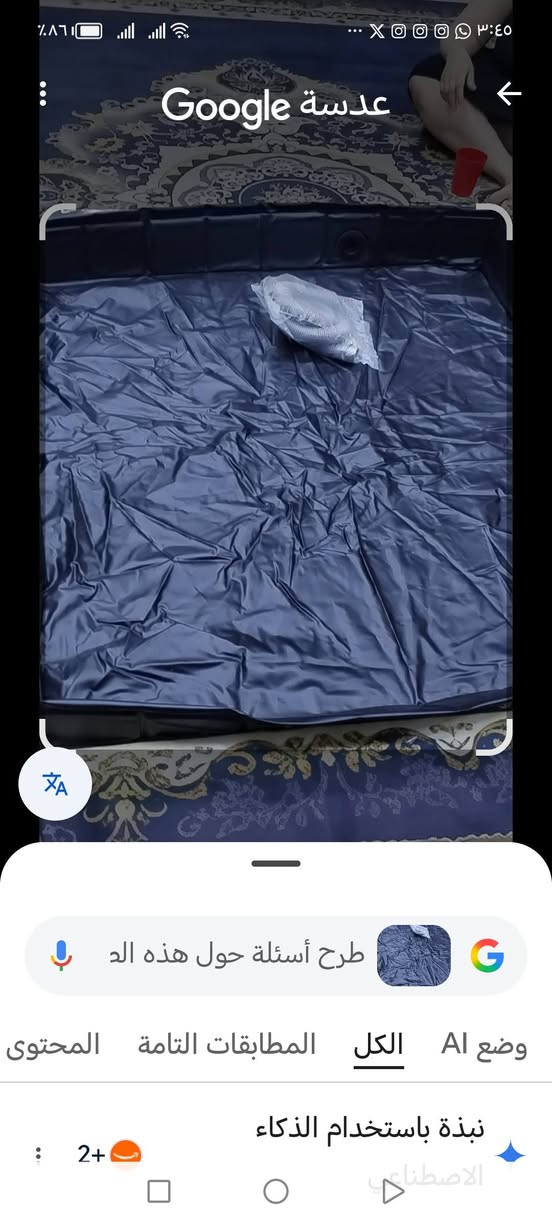Switch to المطابقات التامة tab
This screenshot has height=1221, width=552.
227,1045
